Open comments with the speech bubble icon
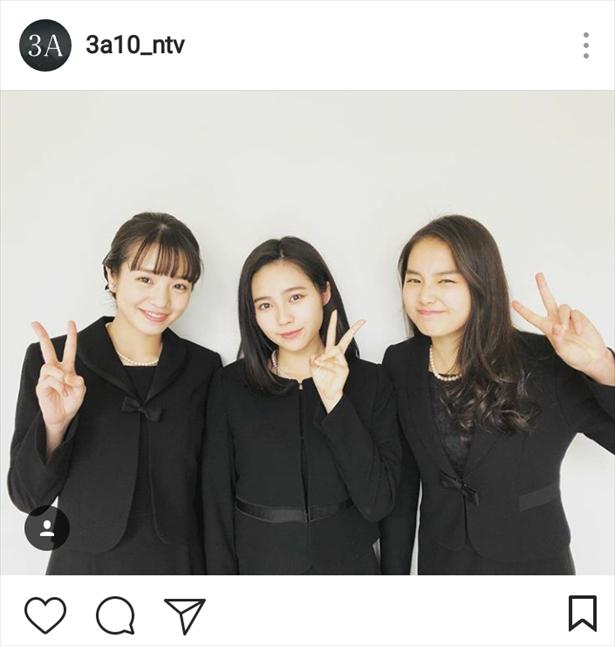This screenshot has width=615, height=646. point(115,614)
